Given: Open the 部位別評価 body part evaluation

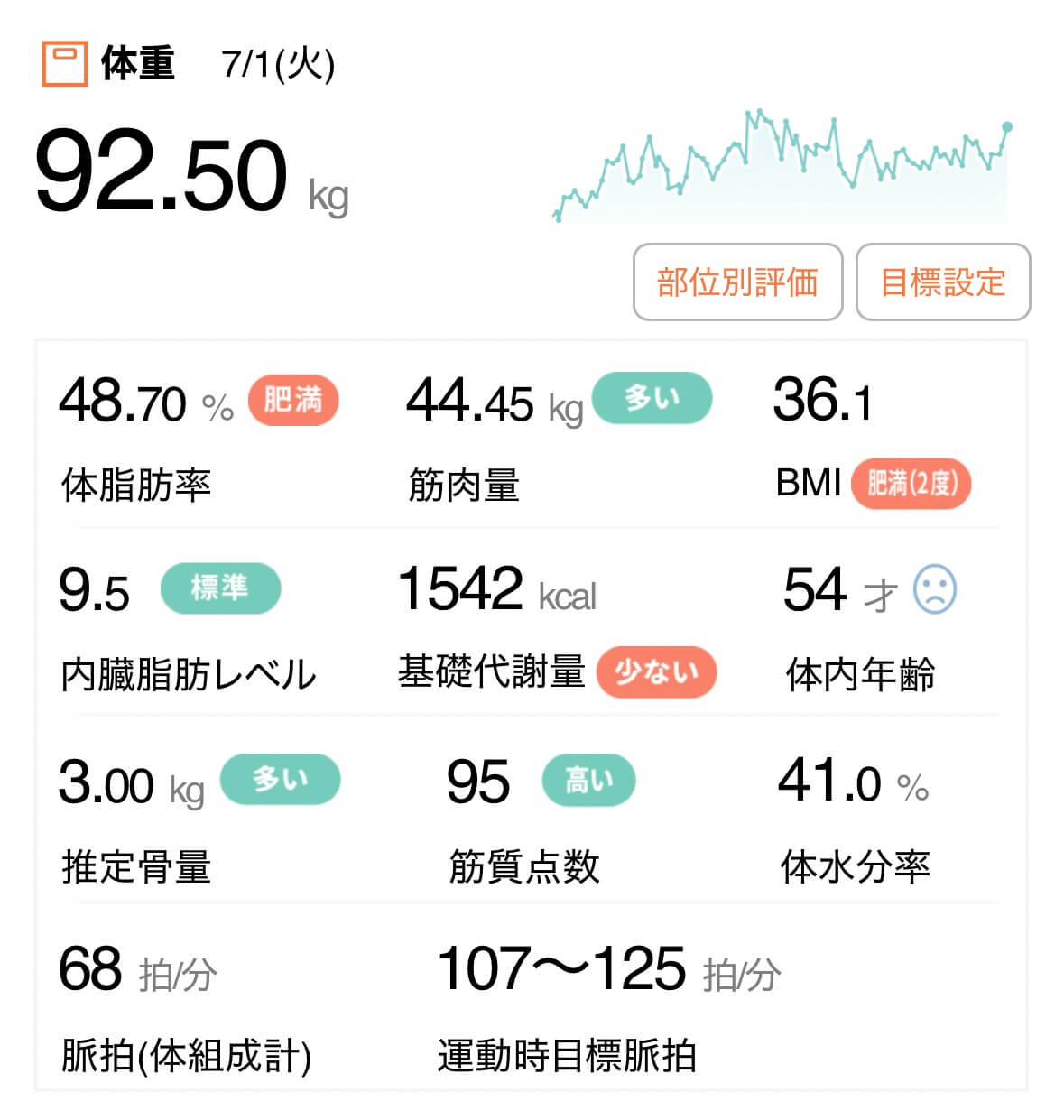Looking at the screenshot, I should tap(737, 282).
